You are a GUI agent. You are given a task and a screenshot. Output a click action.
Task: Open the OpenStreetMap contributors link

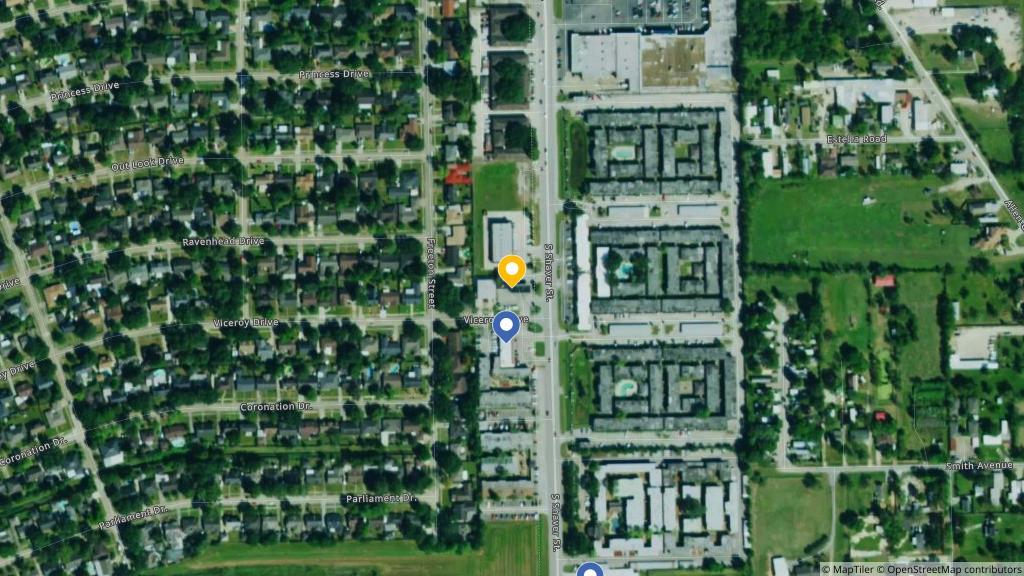(952, 569)
